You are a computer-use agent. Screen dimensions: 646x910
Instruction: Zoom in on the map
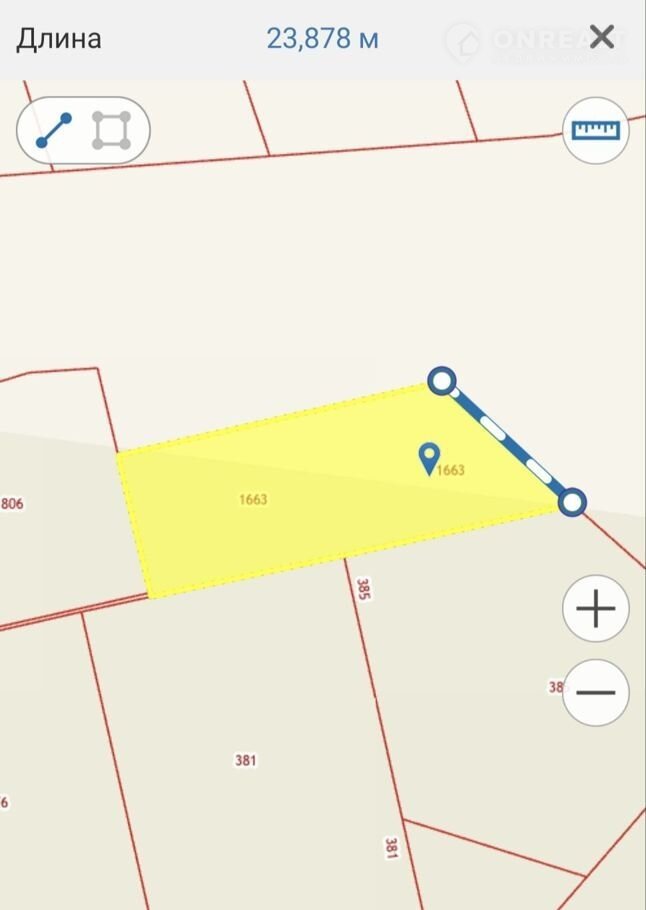pos(596,608)
